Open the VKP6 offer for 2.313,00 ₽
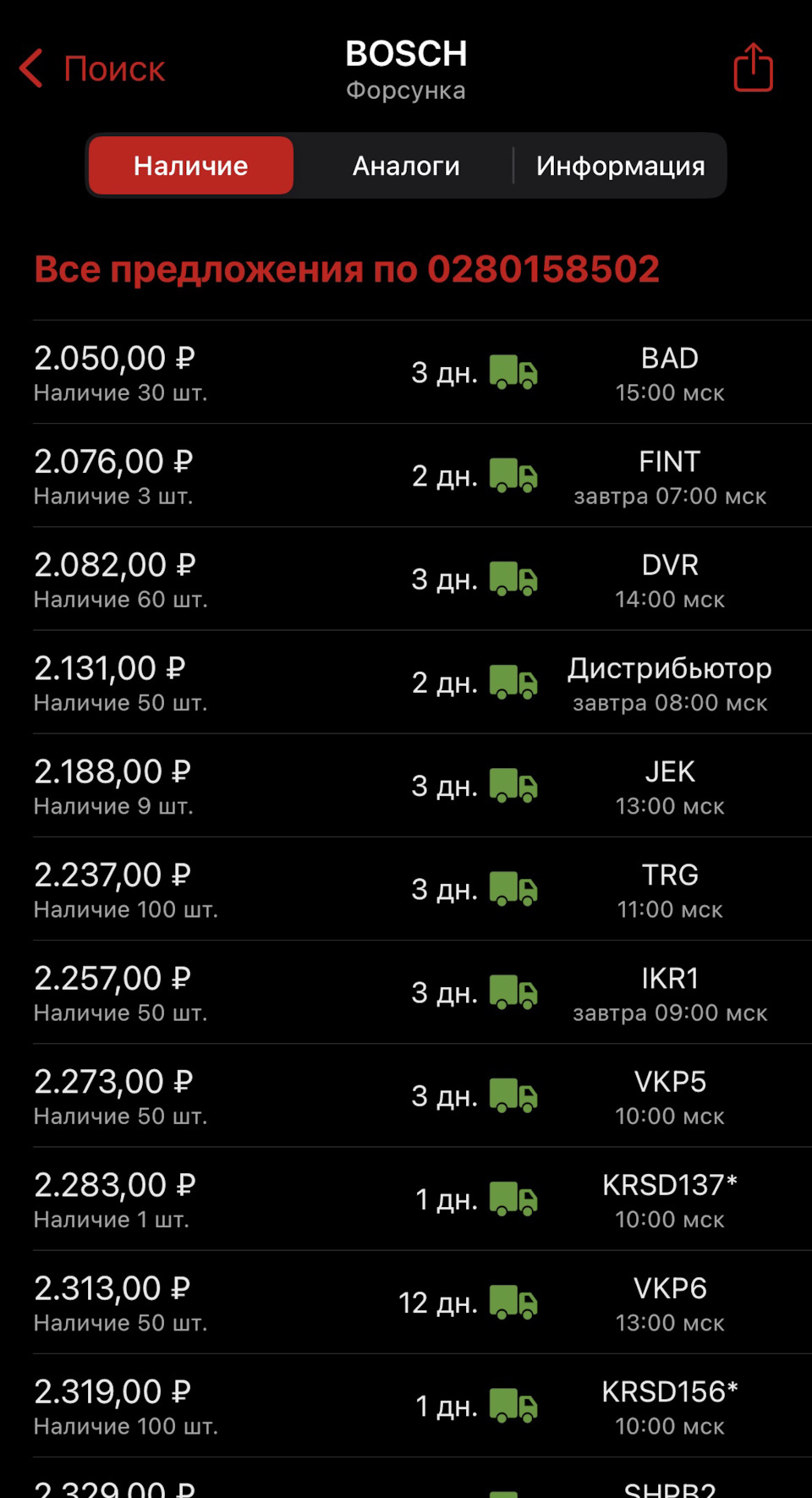Screen dimensions: 812x1498 (x=406, y=1303)
